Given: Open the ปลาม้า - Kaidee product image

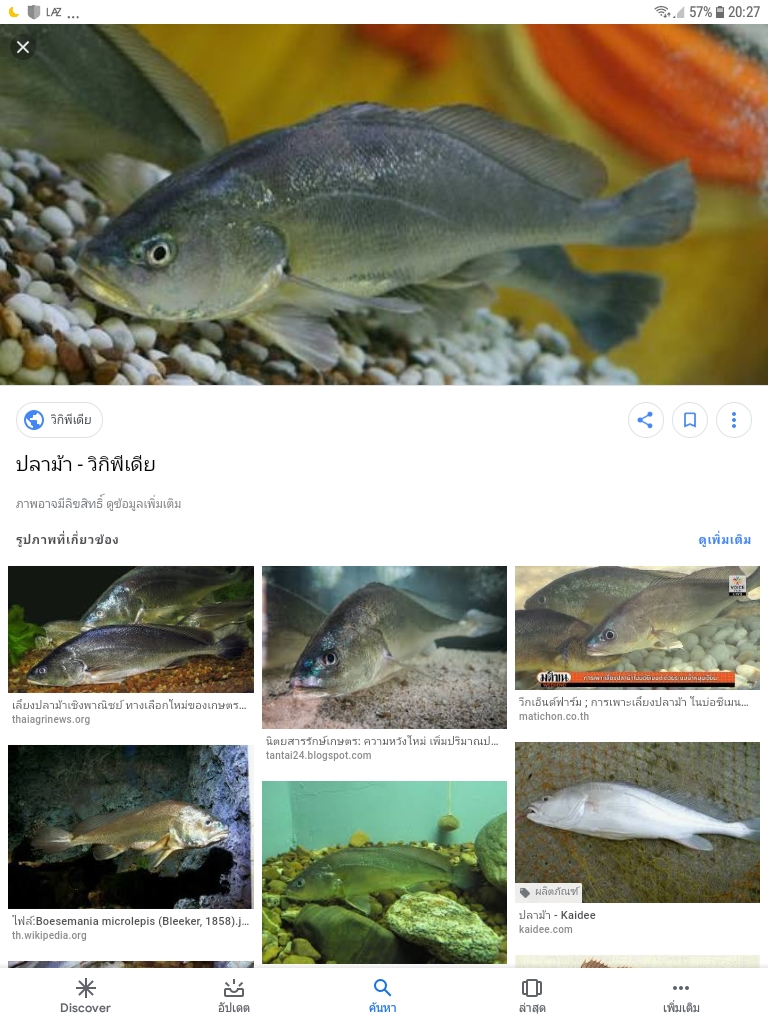Looking at the screenshot, I should click(x=637, y=822).
